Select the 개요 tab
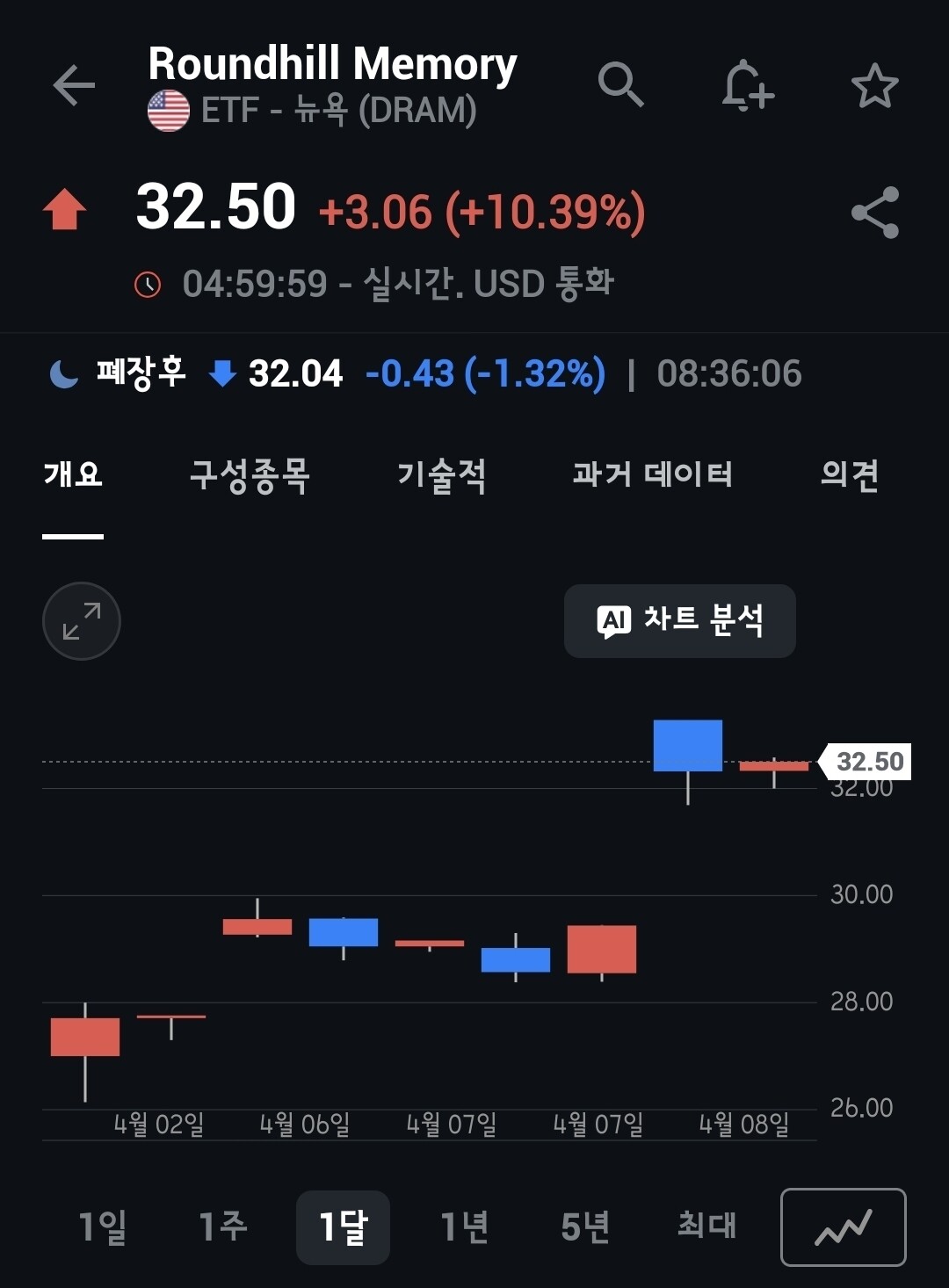 [x=73, y=475]
